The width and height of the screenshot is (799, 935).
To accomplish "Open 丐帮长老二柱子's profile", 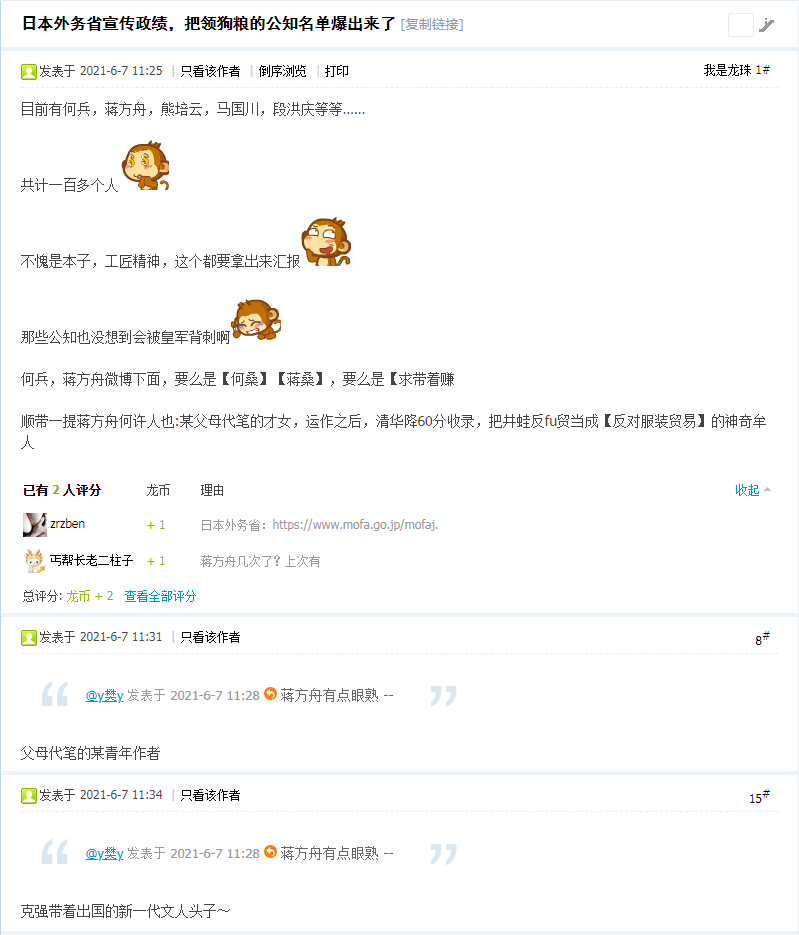I will point(91,561).
